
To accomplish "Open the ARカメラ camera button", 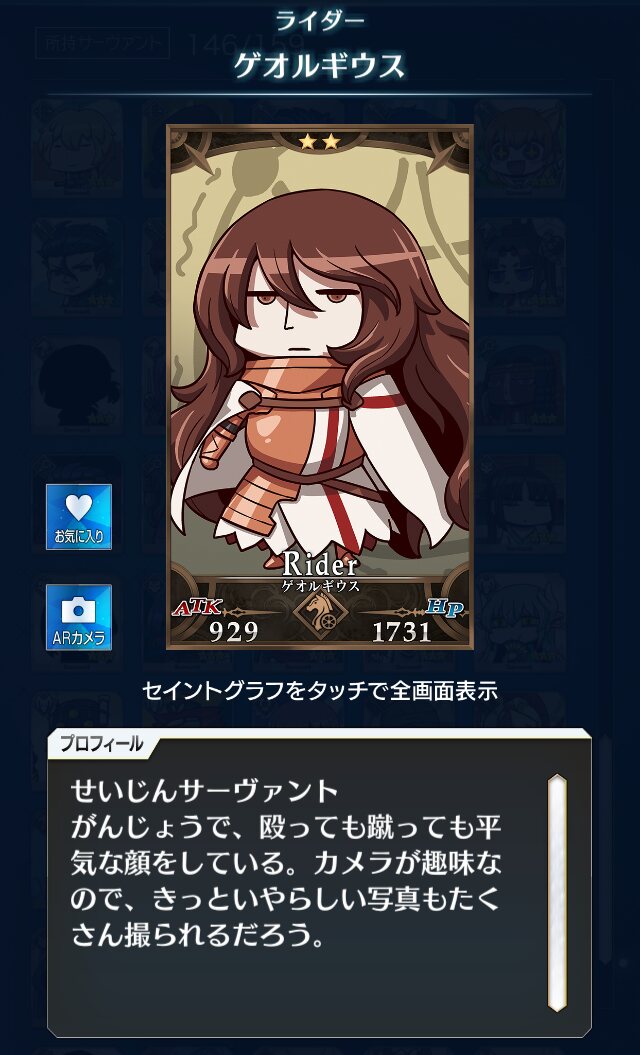I will click(78, 617).
